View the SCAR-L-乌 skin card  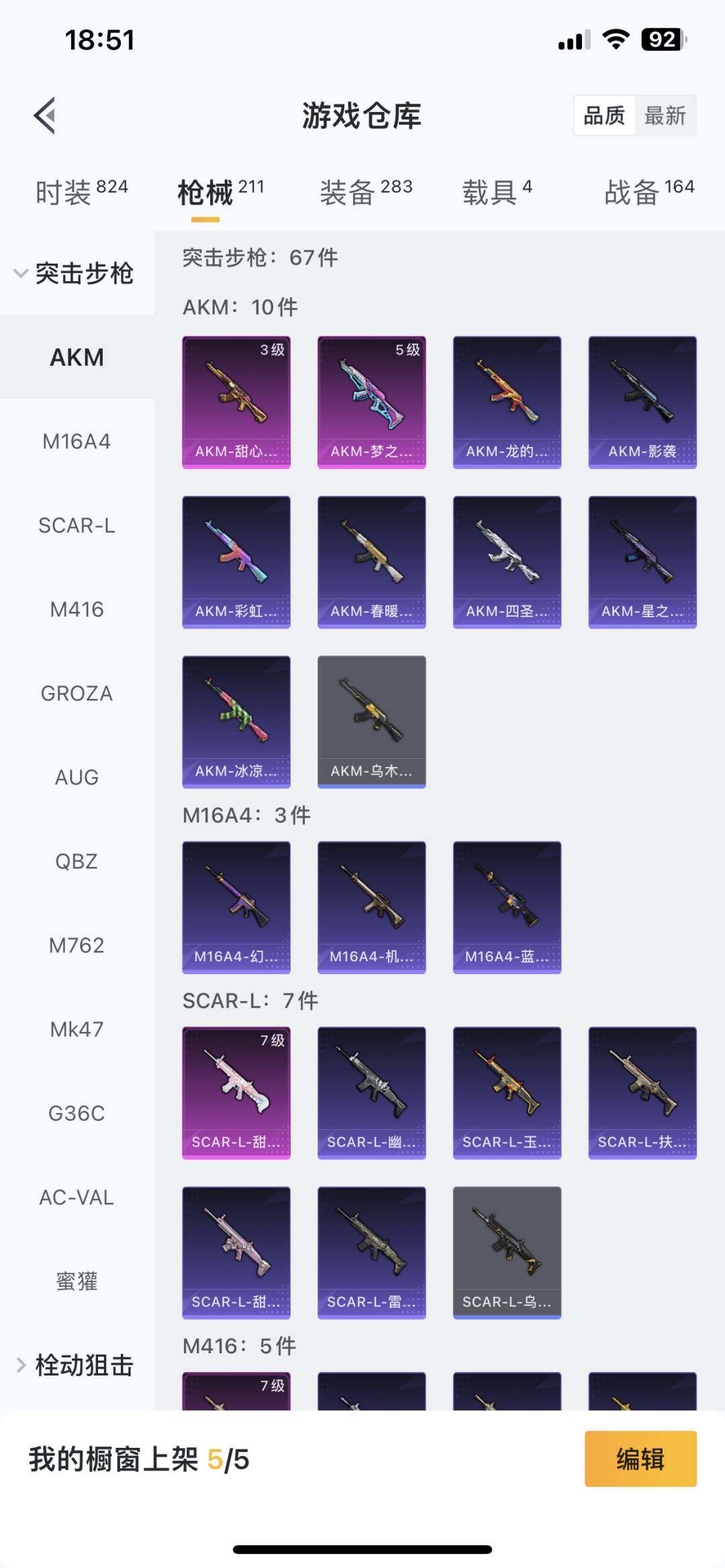pos(507,1252)
